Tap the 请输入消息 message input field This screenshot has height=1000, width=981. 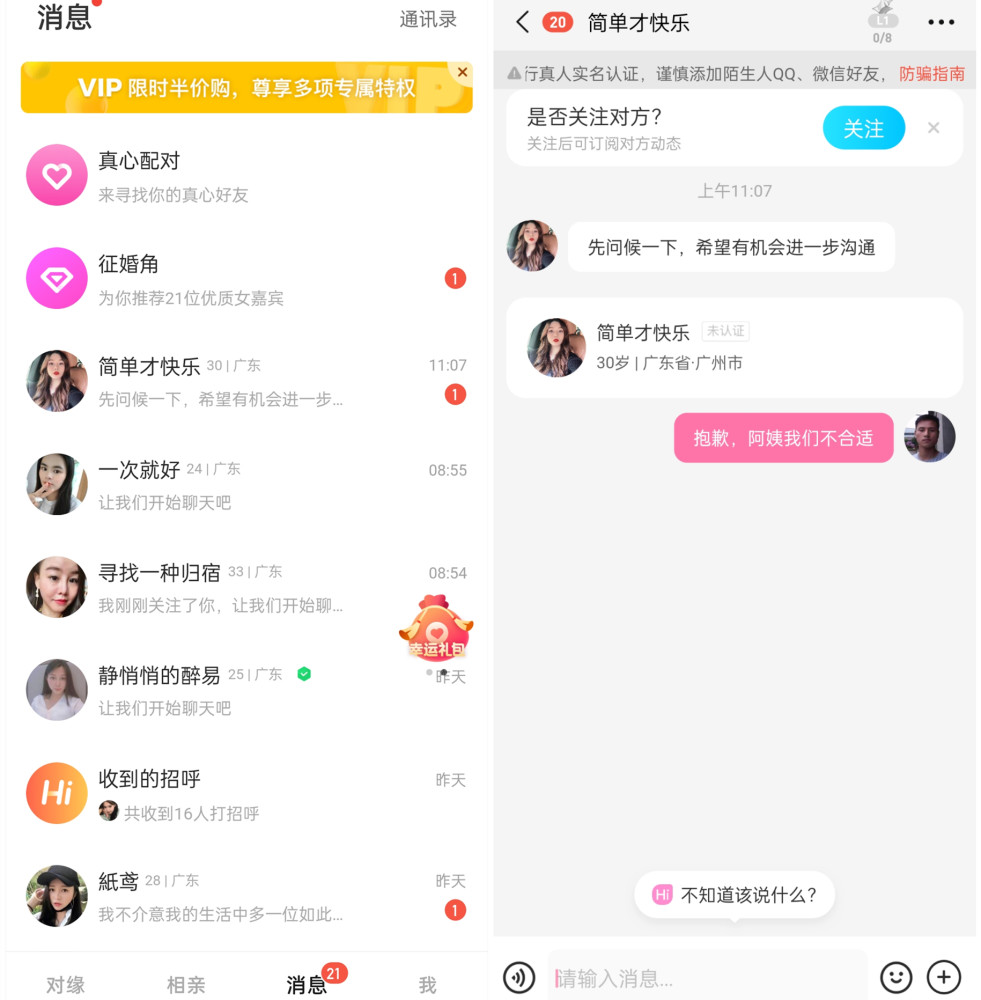pos(700,977)
